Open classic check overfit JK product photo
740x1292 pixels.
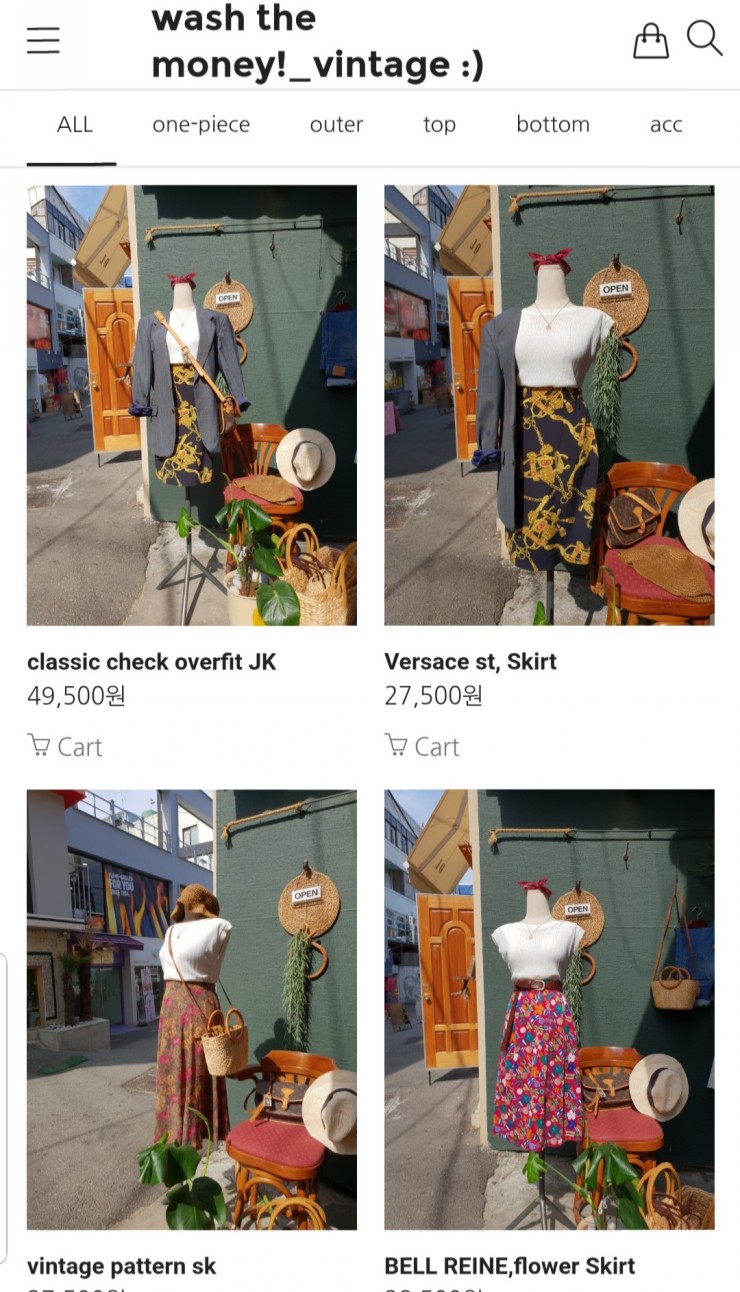[x=192, y=405]
